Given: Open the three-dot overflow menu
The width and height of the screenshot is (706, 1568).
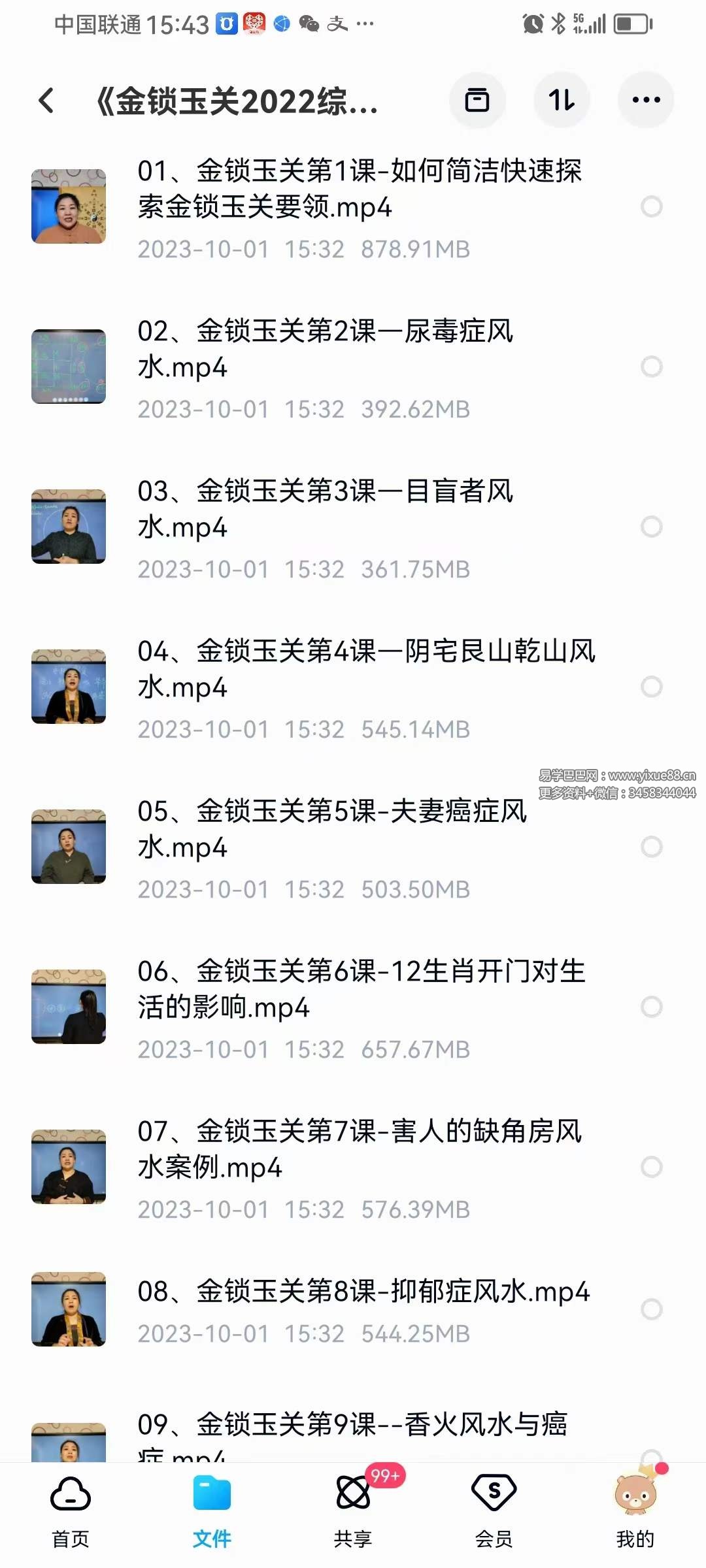Looking at the screenshot, I should [646, 100].
